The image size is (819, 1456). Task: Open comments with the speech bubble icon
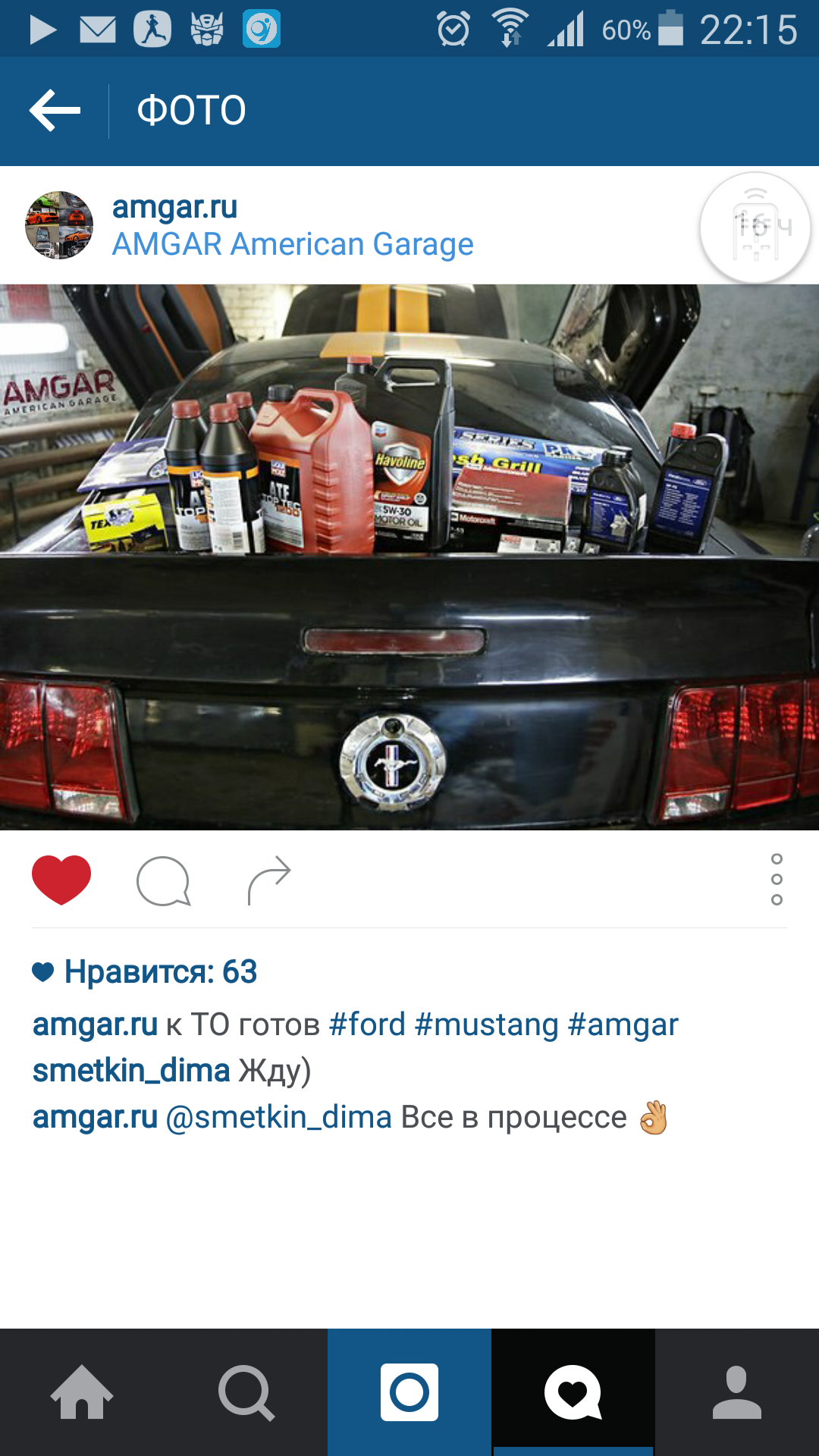(x=163, y=880)
